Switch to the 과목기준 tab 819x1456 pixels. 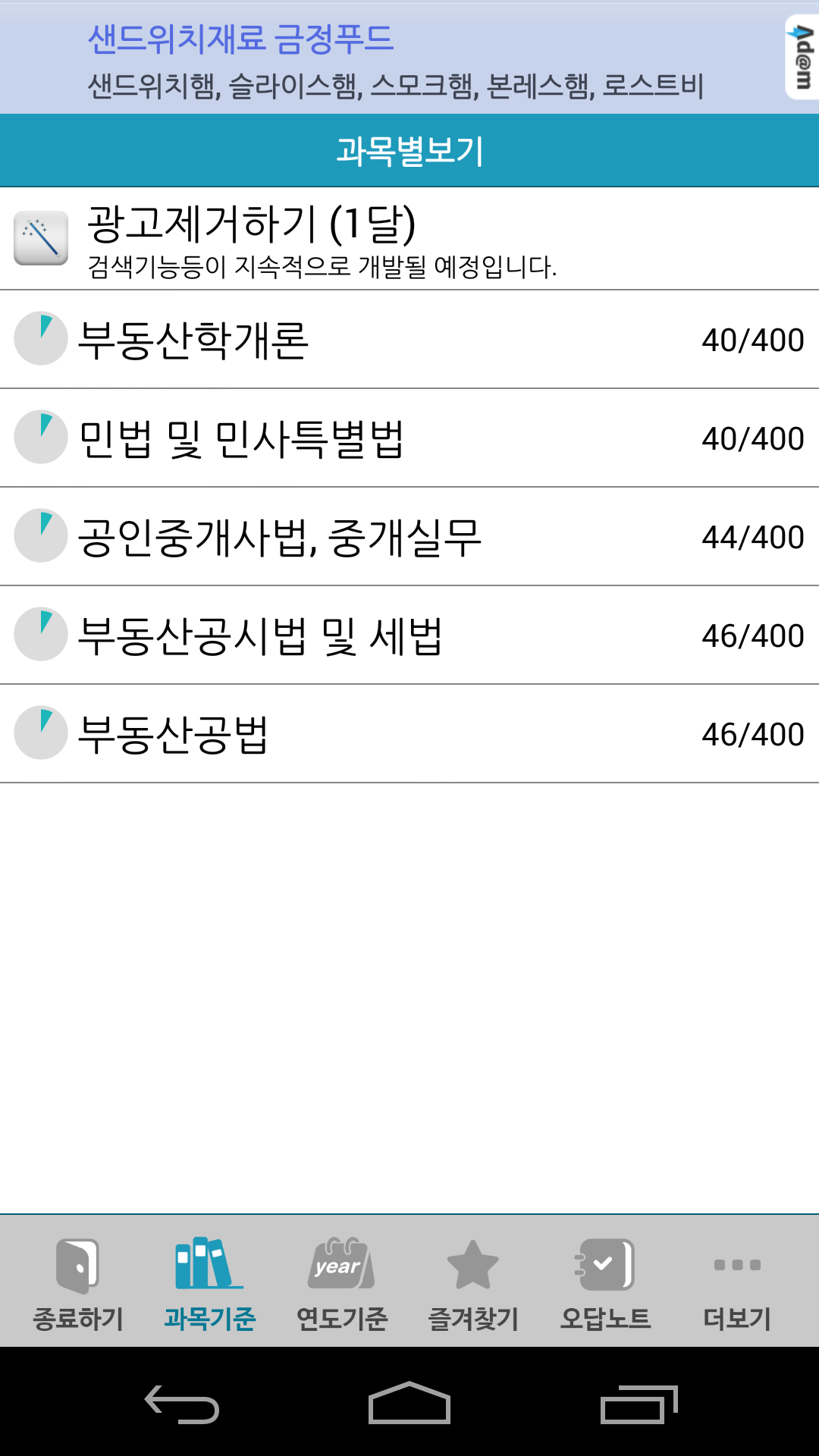[210, 1283]
